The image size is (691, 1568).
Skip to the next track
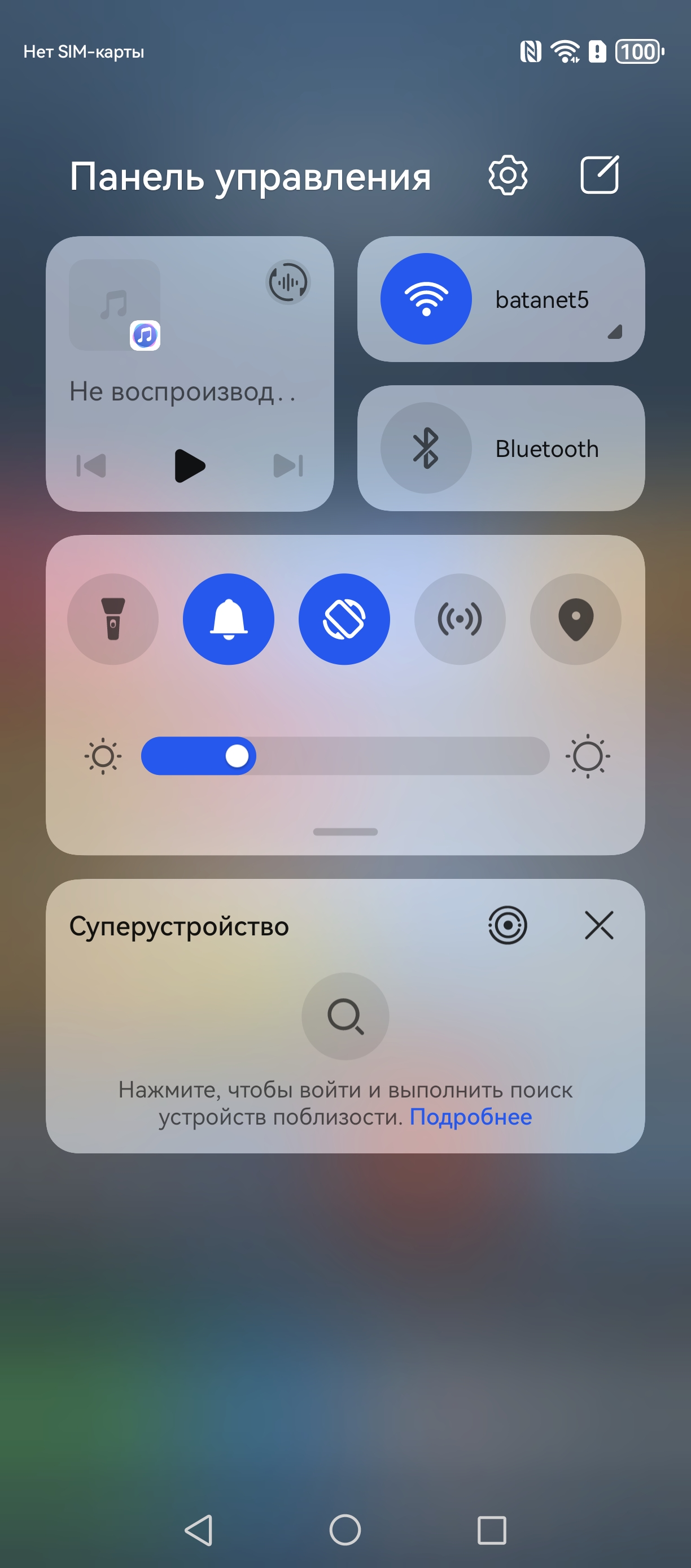click(x=288, y=465)
